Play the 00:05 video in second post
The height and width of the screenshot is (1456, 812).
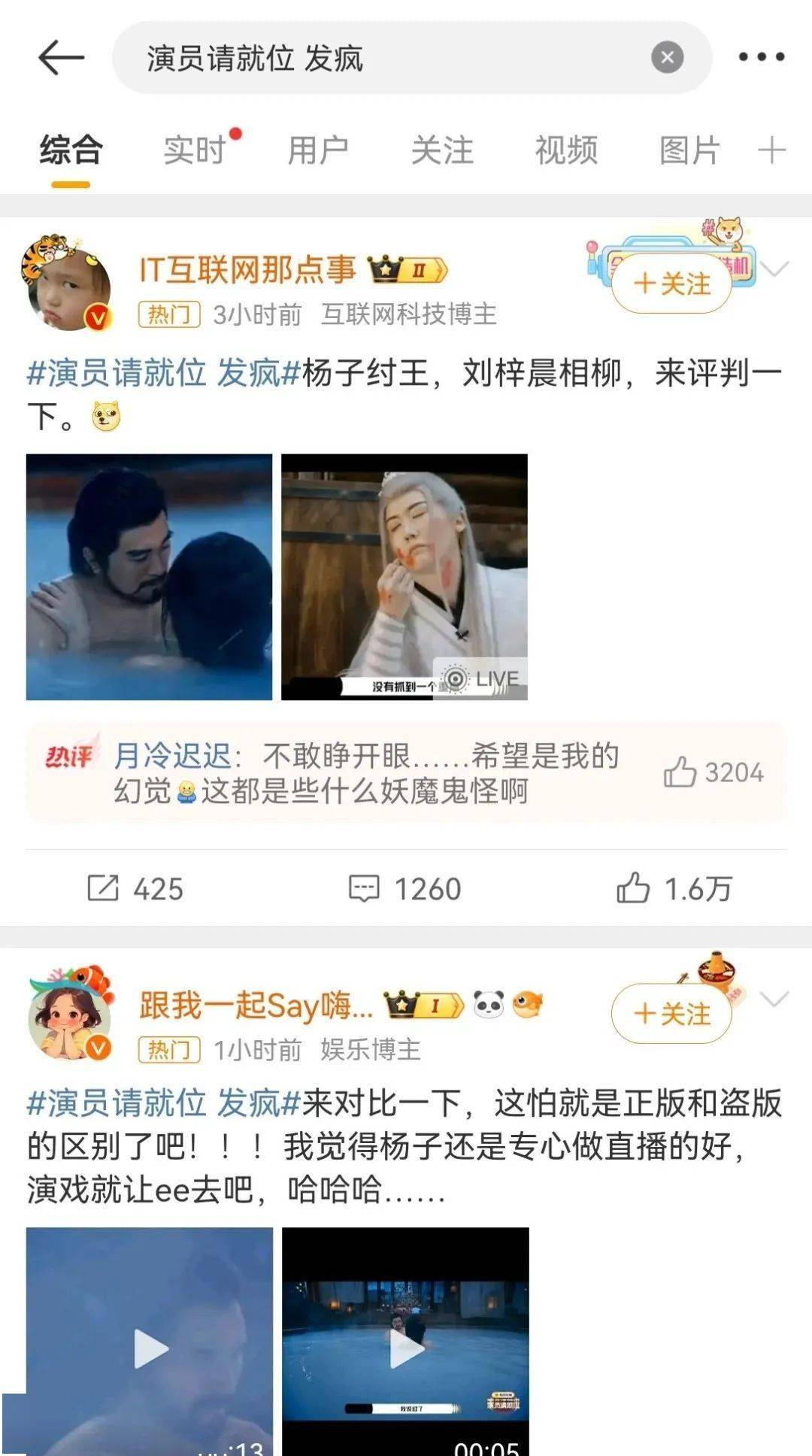[406, 1350]
